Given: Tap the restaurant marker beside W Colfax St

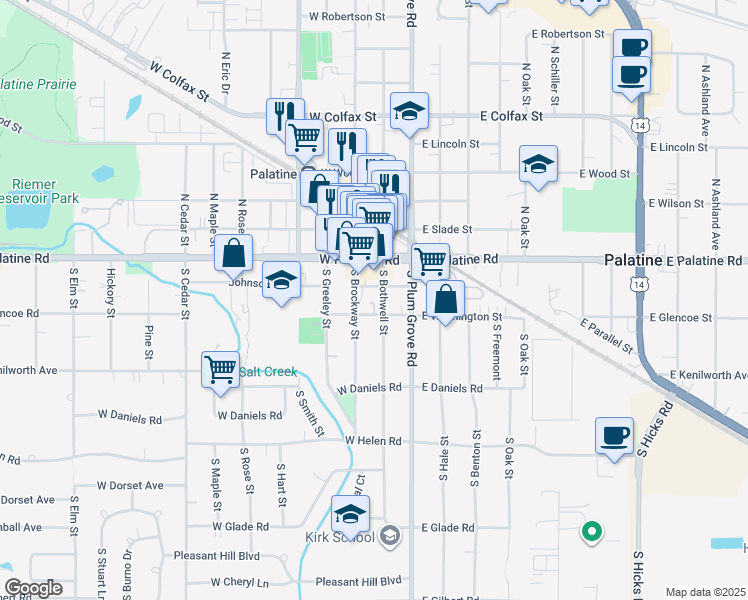Looking at the screenshot, I should tap(283, 116).
